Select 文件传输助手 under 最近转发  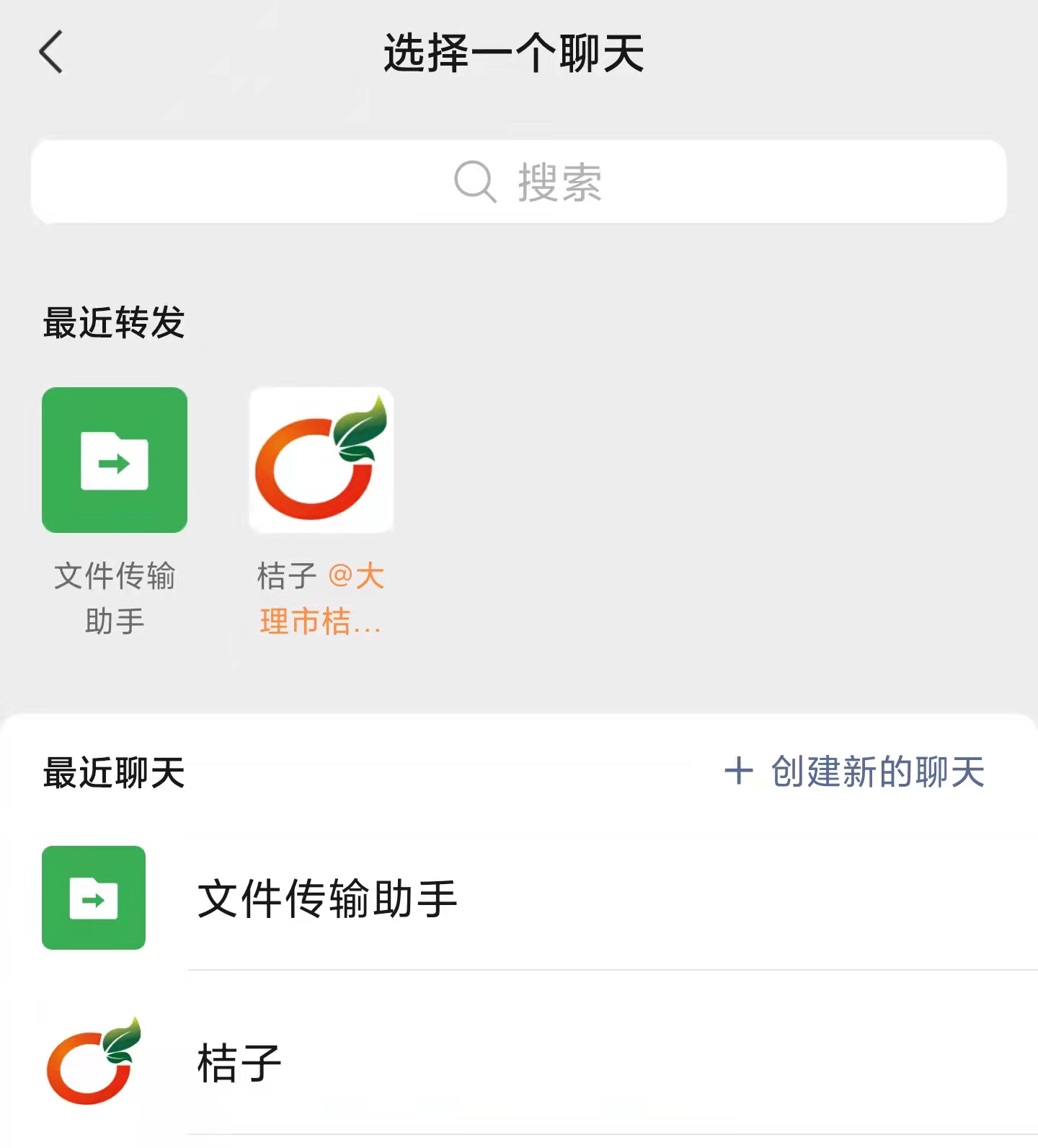115,460
